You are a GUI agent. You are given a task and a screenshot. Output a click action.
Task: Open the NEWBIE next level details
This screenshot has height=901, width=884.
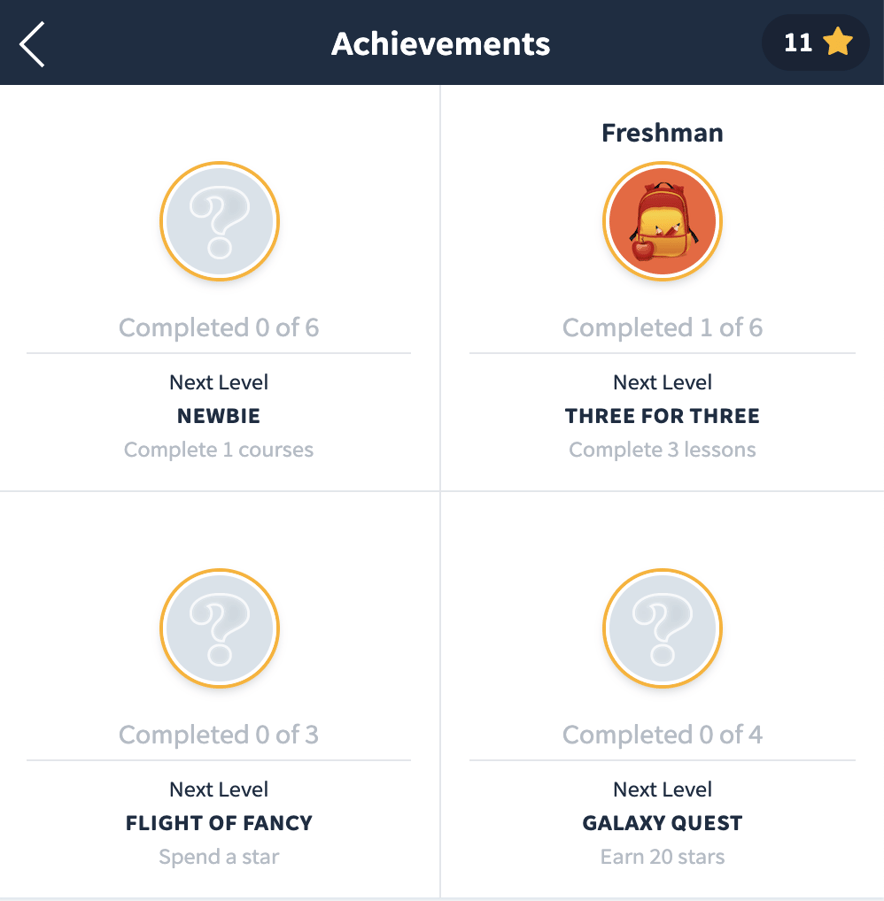click(219, 415)
